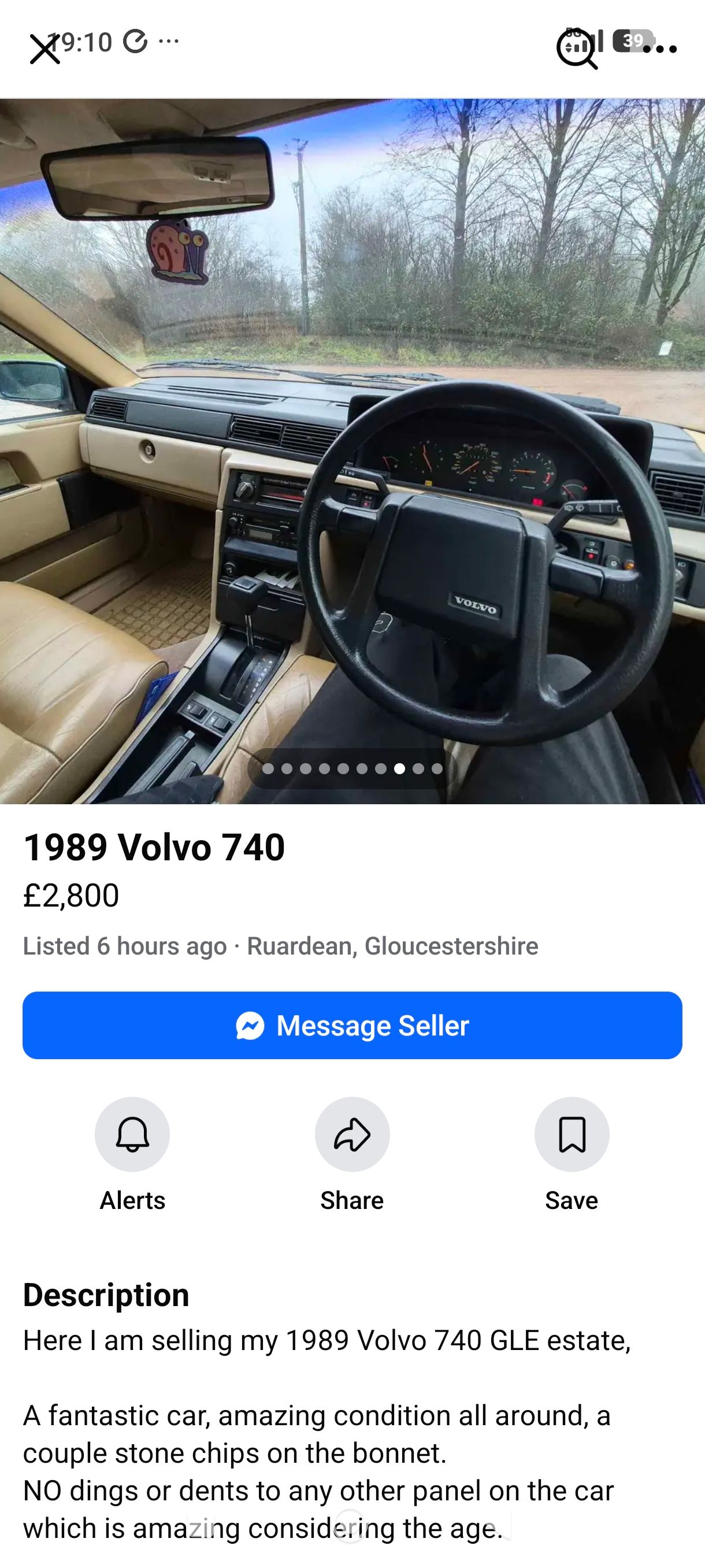Turn on Alerts for this listing
Screen dimensions: 705x1568
click(x=132, y=1134)
